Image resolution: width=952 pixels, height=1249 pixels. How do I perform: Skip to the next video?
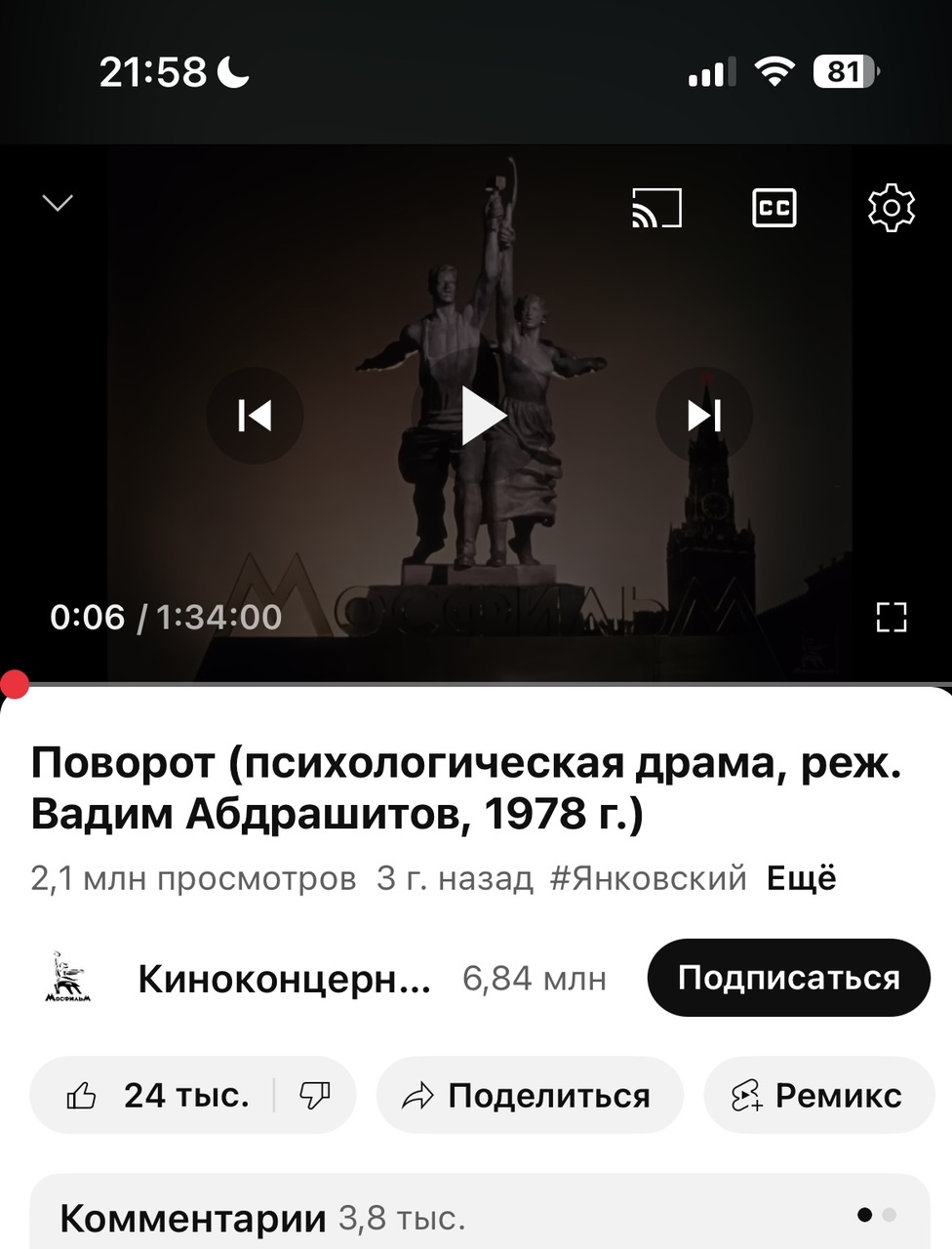pyautogui.click(x=704, y=416)
